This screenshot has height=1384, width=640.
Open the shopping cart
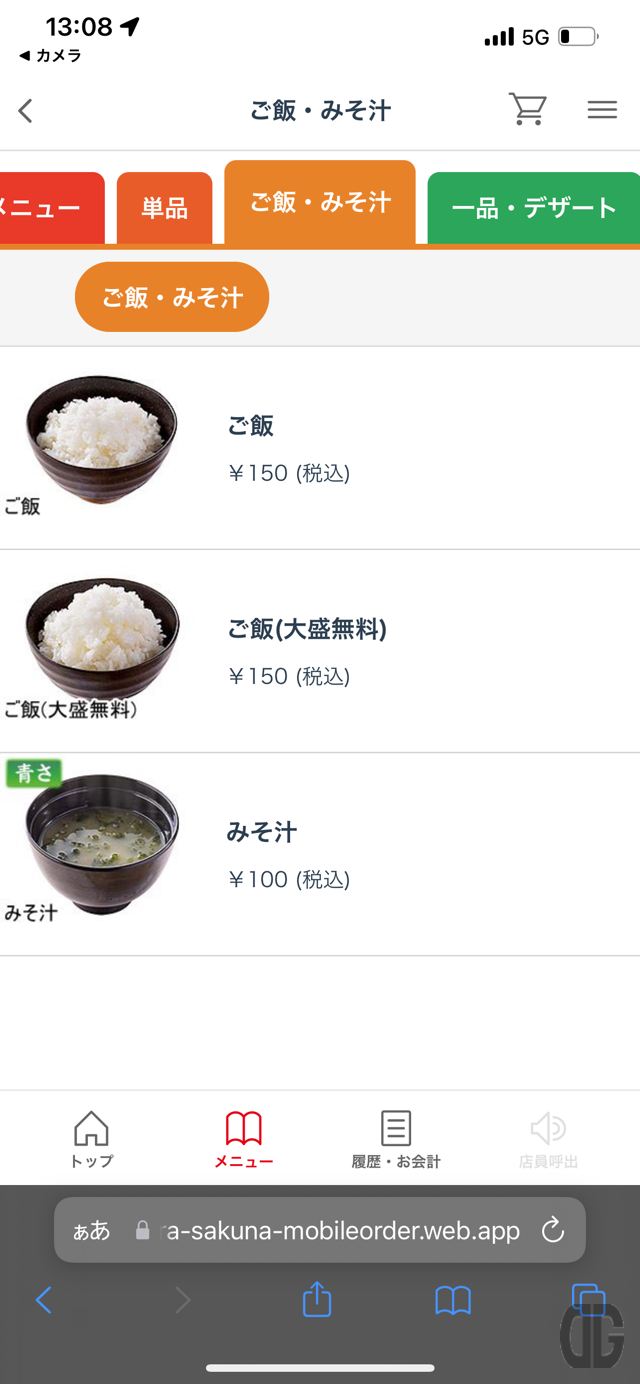[x=527, y=110]
